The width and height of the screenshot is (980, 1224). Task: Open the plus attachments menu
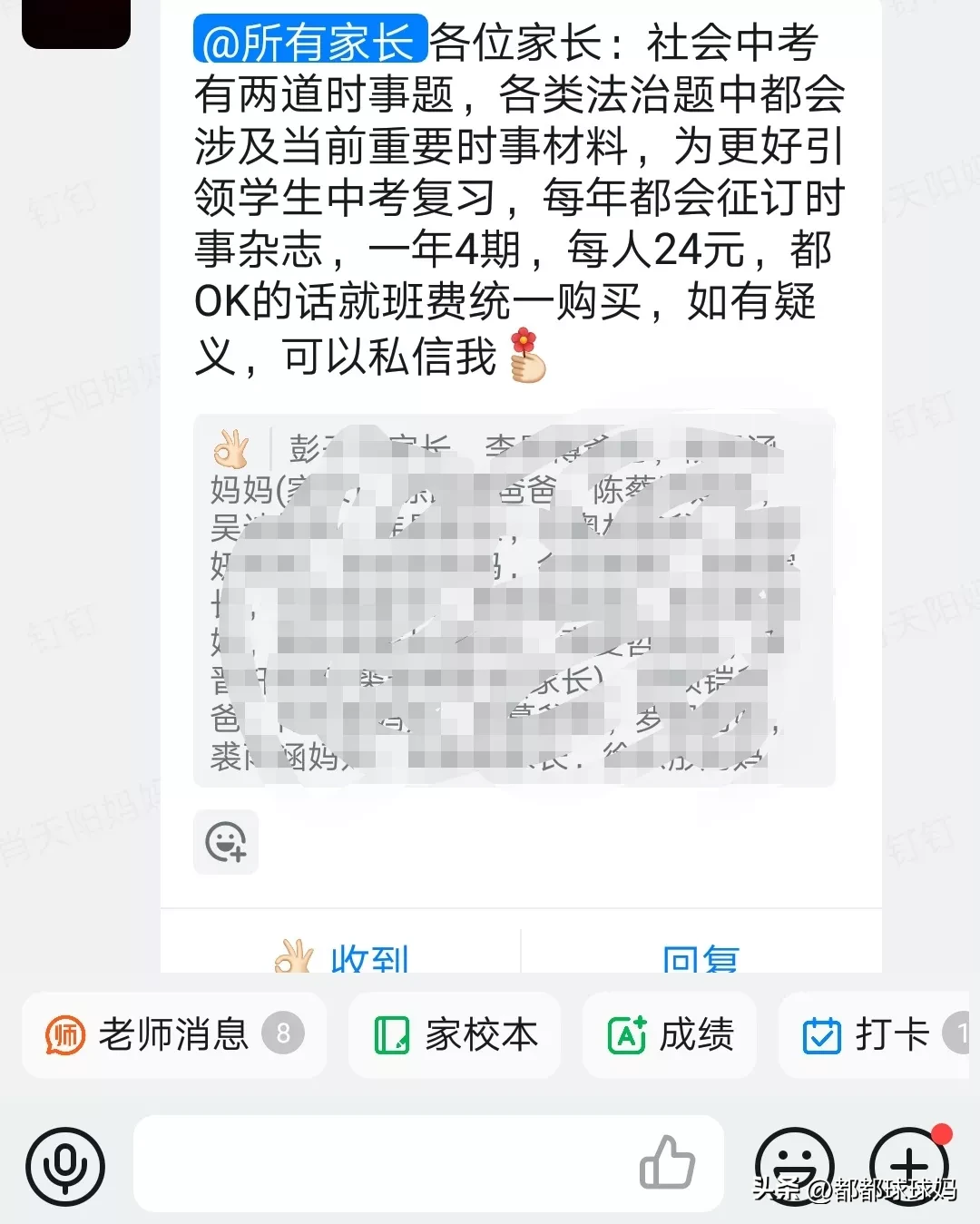click(x=910, y=1165)
